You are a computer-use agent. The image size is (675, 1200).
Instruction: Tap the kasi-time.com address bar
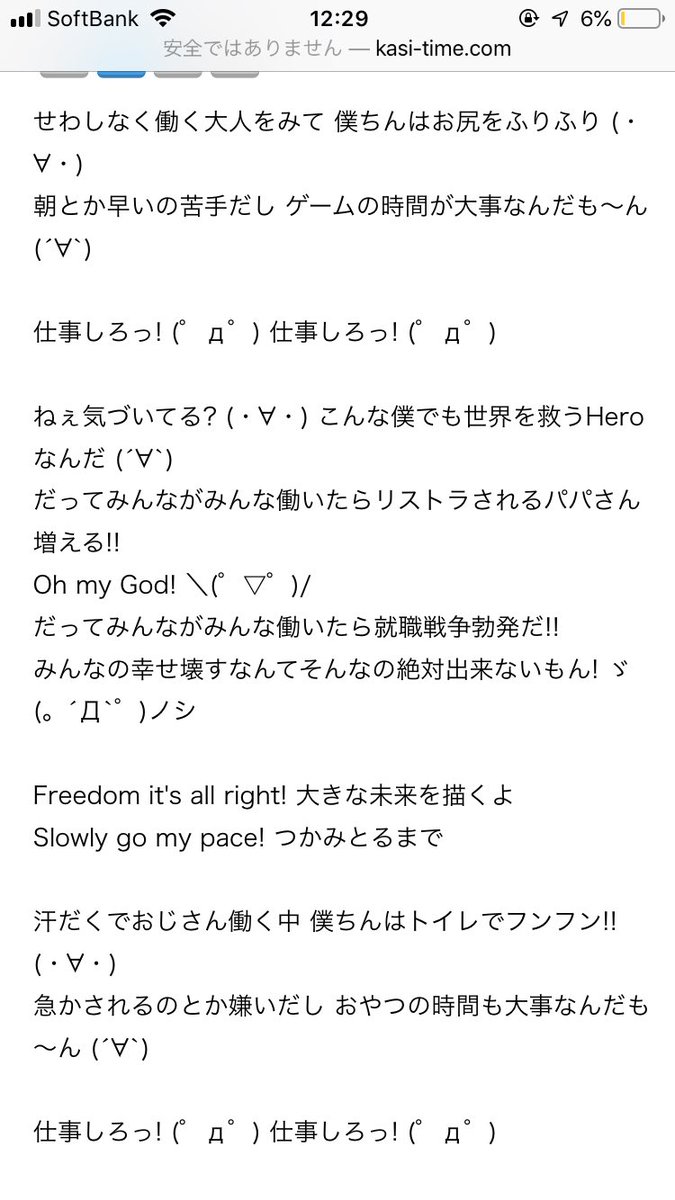pos(337,48)
